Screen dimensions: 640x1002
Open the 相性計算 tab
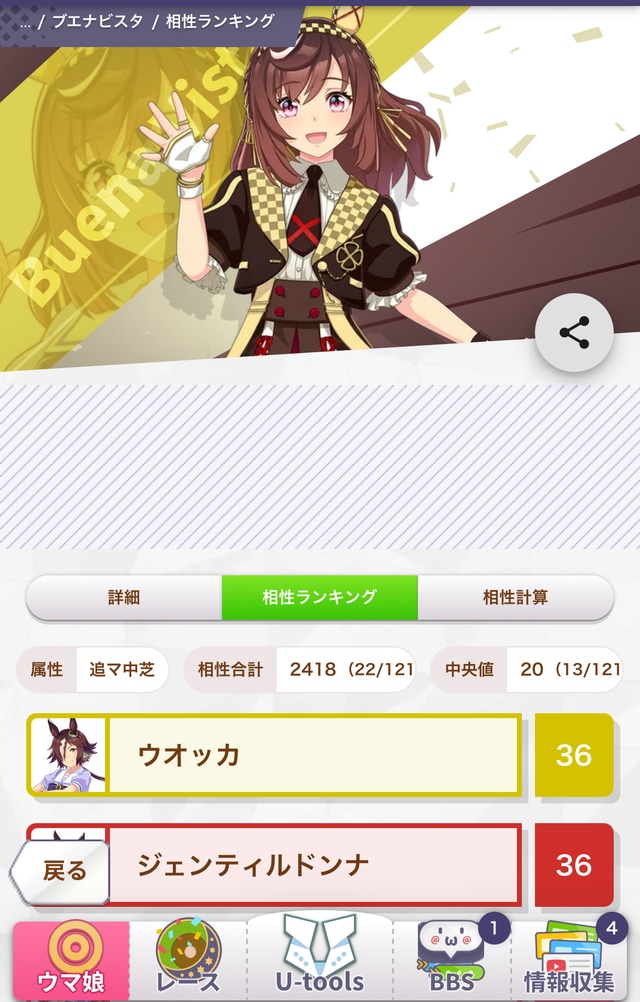[x=515, y=597]
